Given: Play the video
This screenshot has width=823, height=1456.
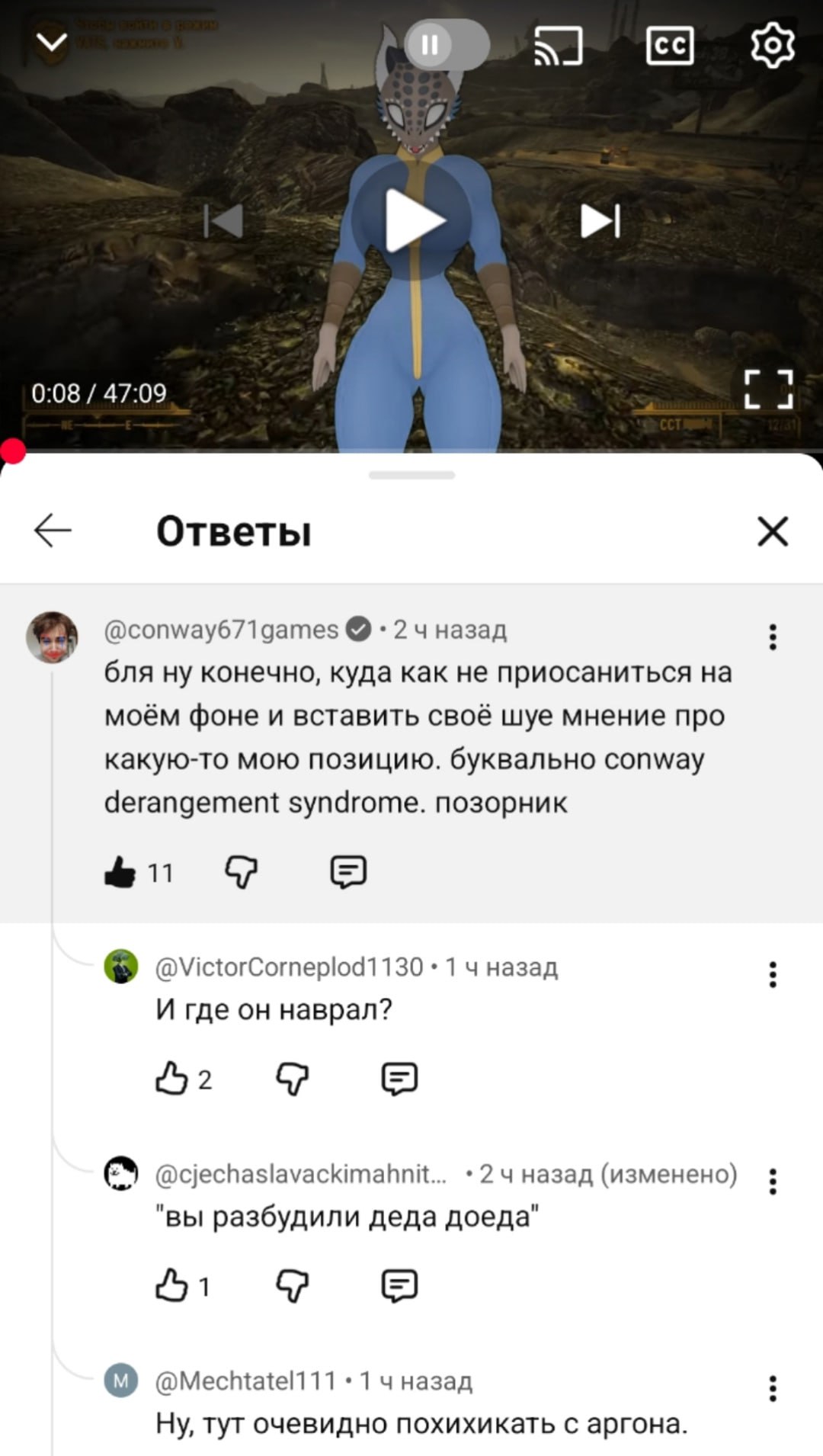Looking at the screenshot, I should click(414, 221).
